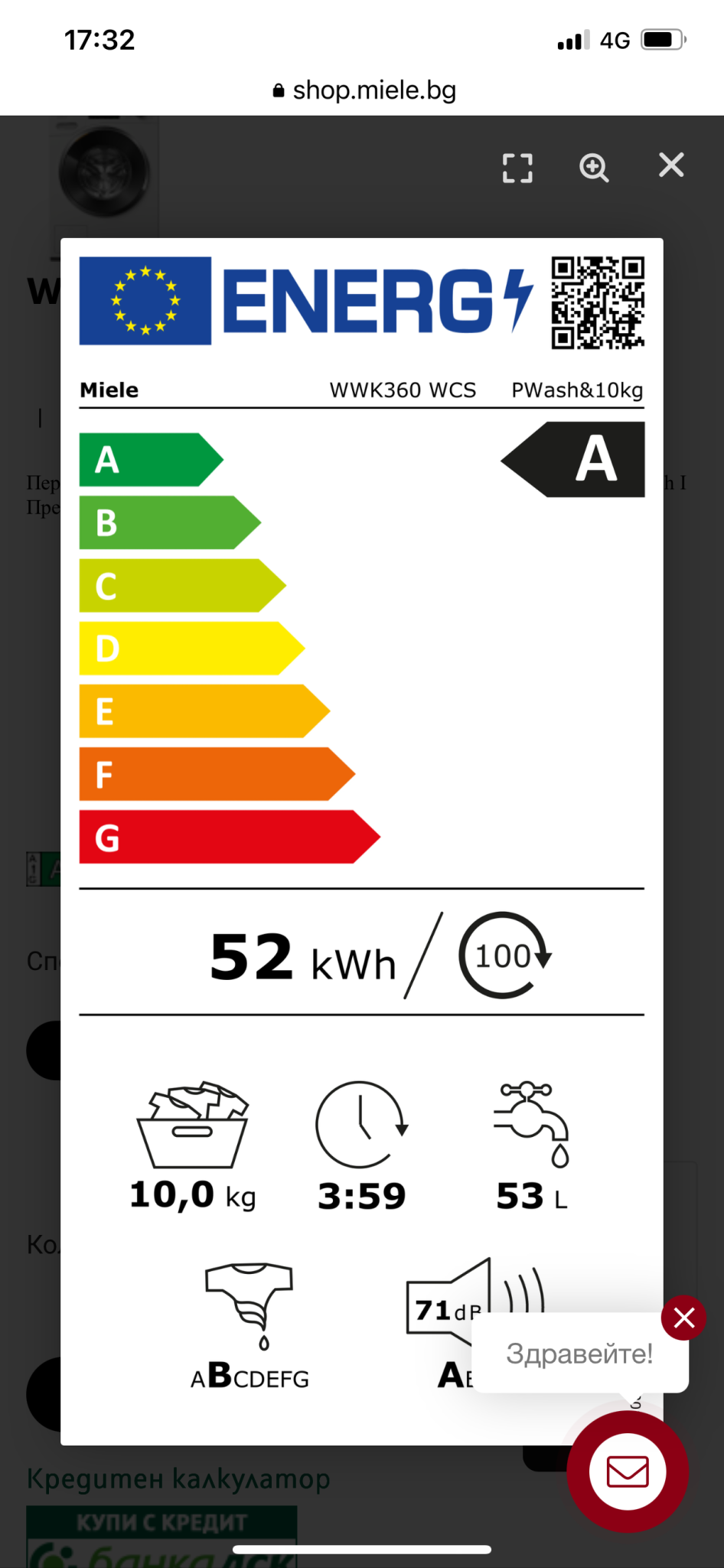
Task: Enter fullscreen view of the energy label
Action: [517, 168]
